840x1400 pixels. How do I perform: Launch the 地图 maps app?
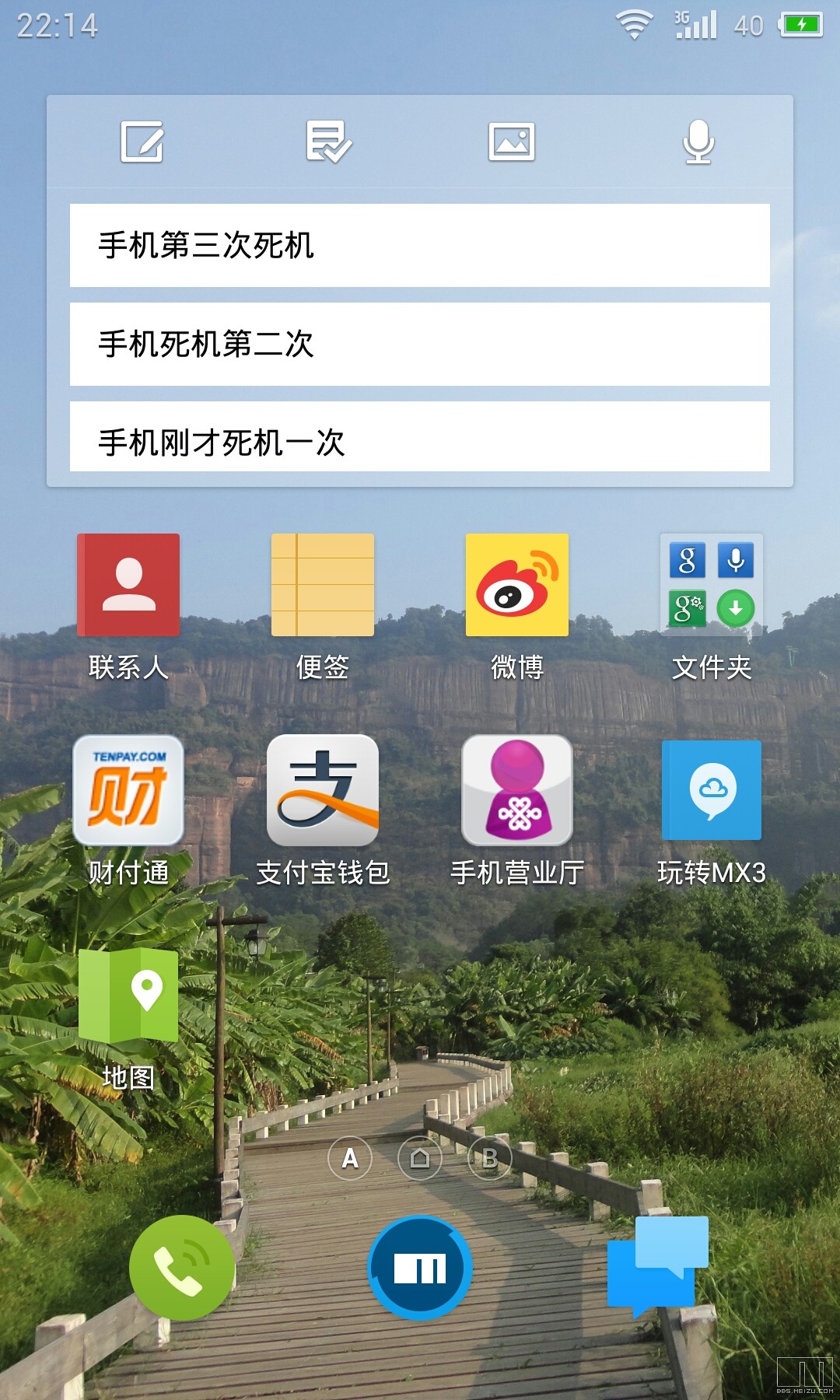[128, 996]
